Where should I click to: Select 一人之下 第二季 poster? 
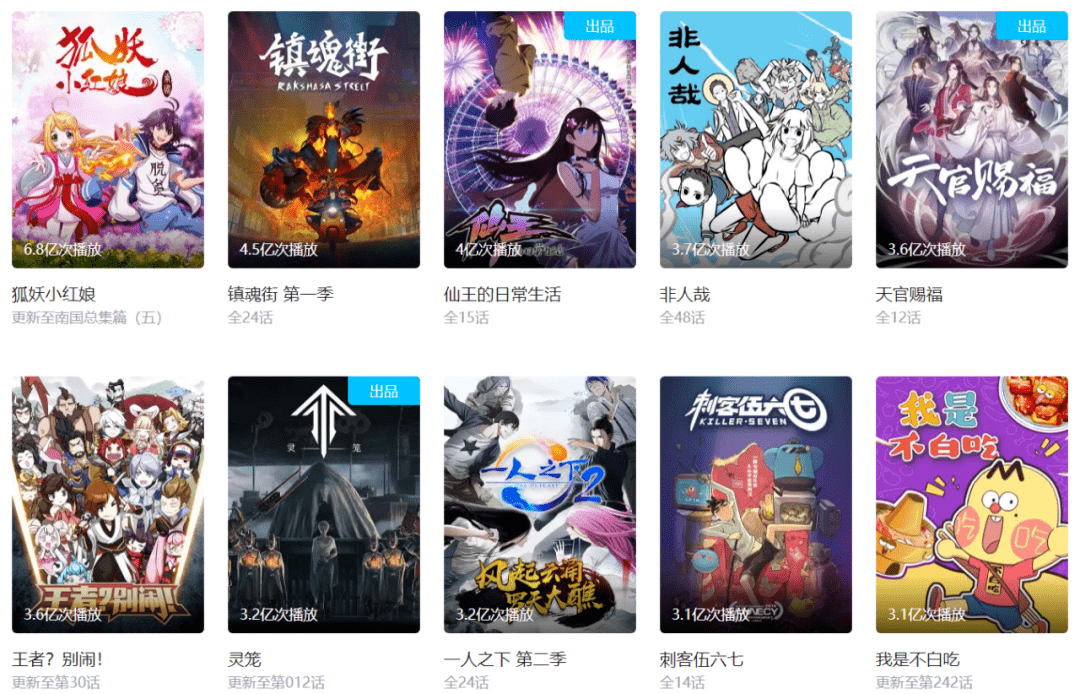coord(540,505)
